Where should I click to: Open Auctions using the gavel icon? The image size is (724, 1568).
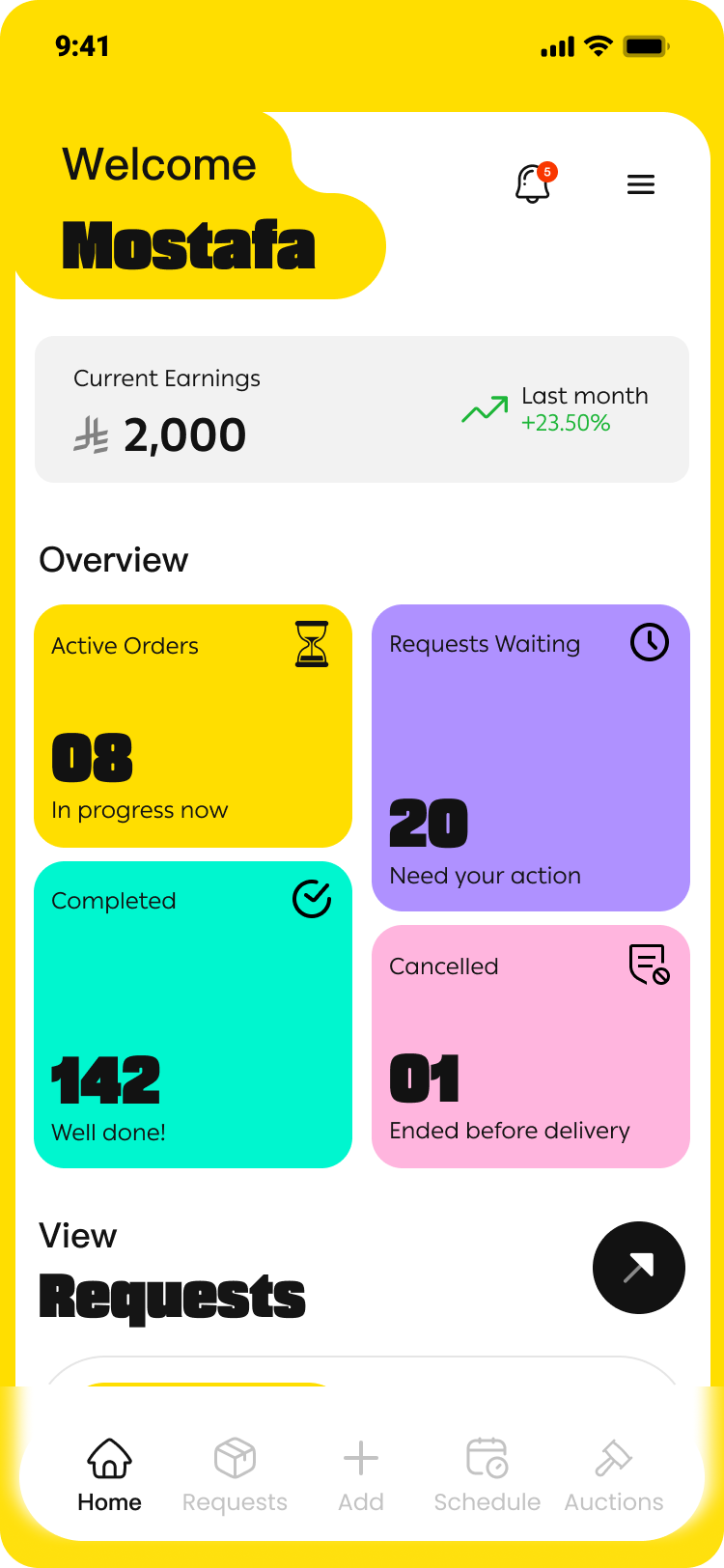point(613,1457)
